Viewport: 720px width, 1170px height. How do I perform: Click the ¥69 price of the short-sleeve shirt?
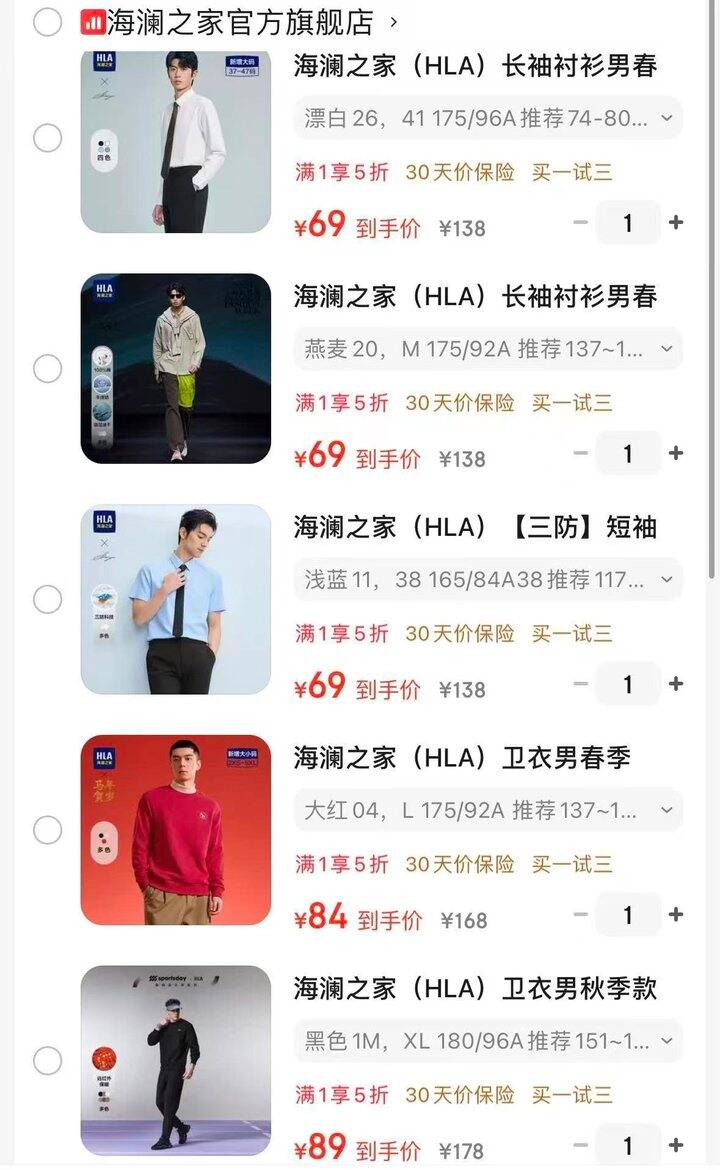click(x=321, y=686)
